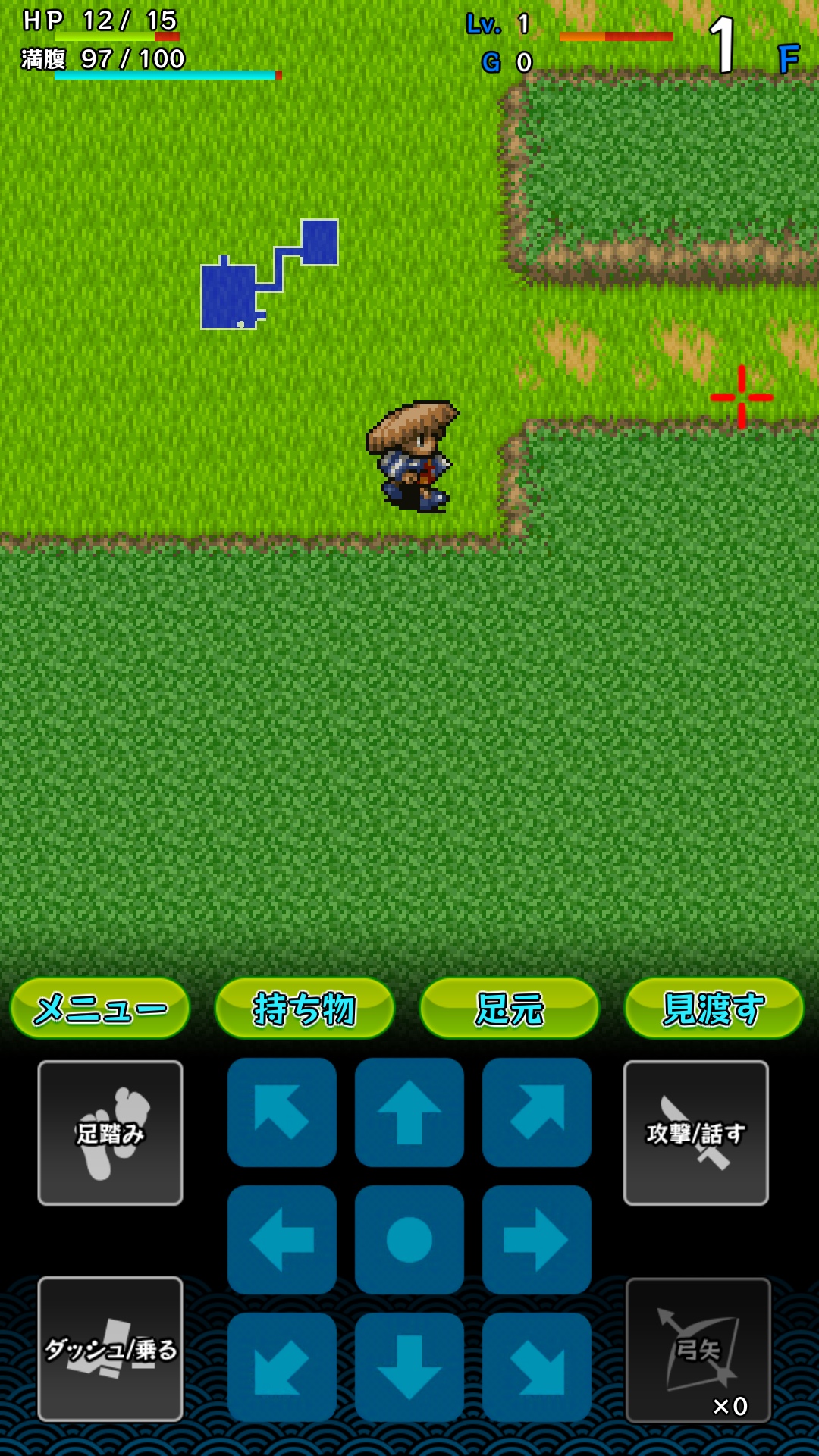Tap the 攻撃/話す attack button
Image resolution: width=819 pixels, height=1456 pixels.
tap(696, 1133)
